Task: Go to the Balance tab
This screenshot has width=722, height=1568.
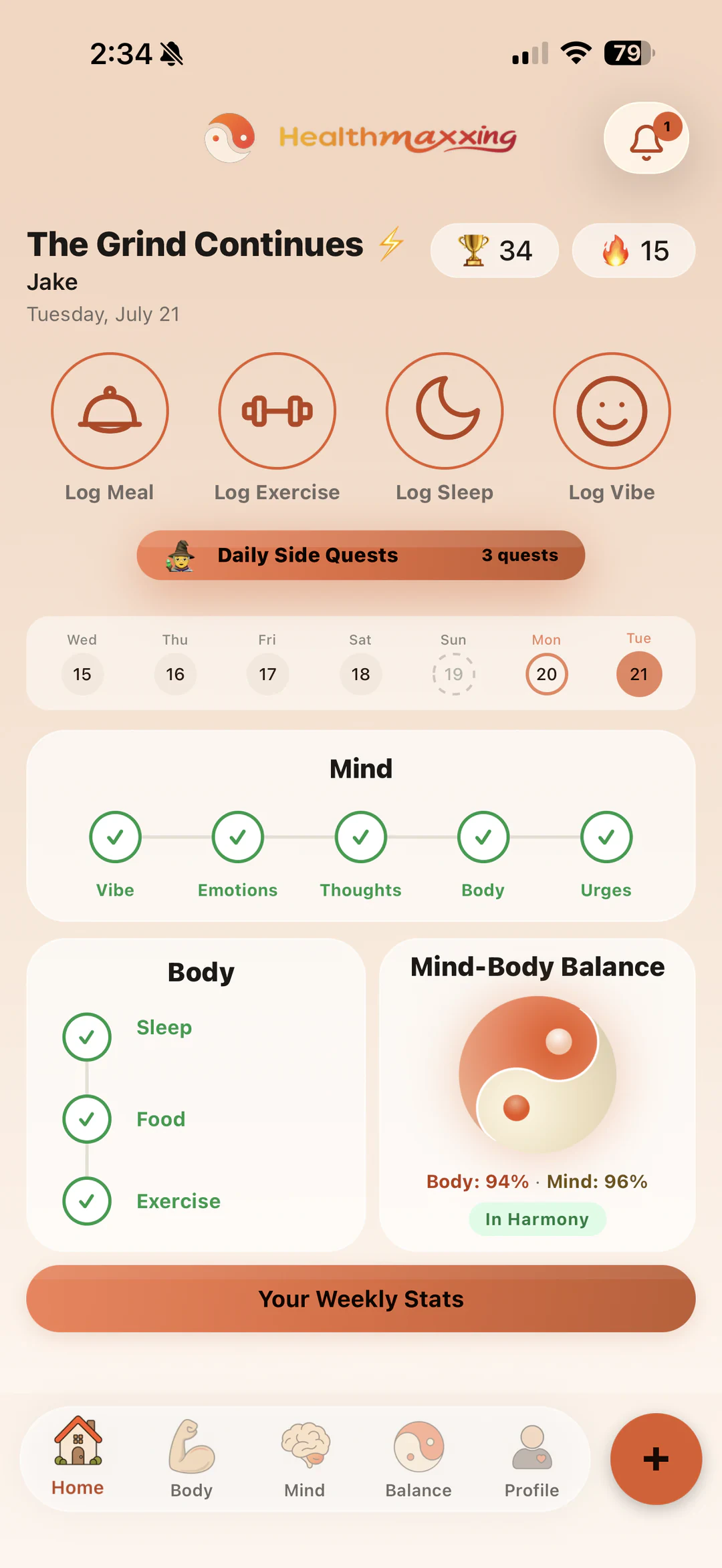Action: 418,1459
